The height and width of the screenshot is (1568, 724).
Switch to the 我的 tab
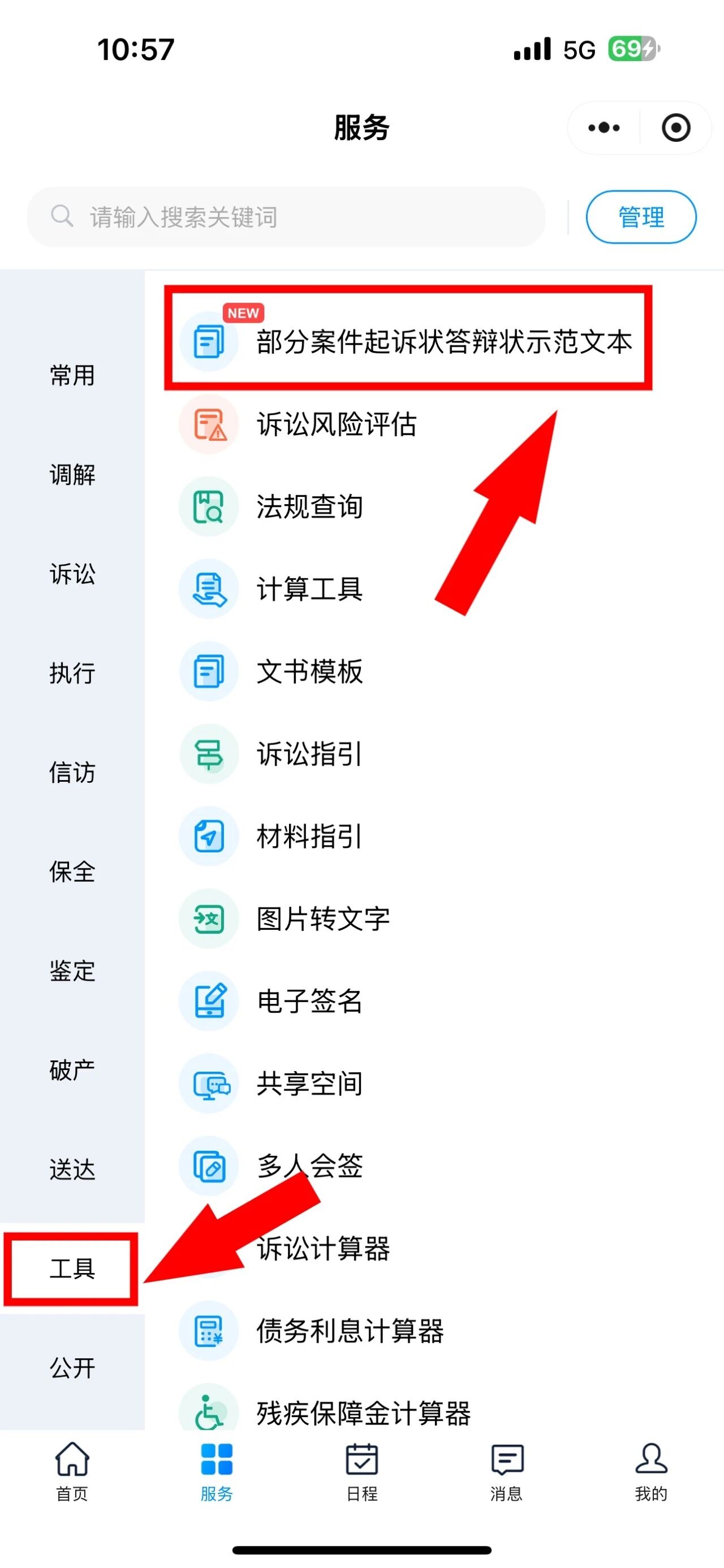pyautogui.click(x=652, y=1472)
